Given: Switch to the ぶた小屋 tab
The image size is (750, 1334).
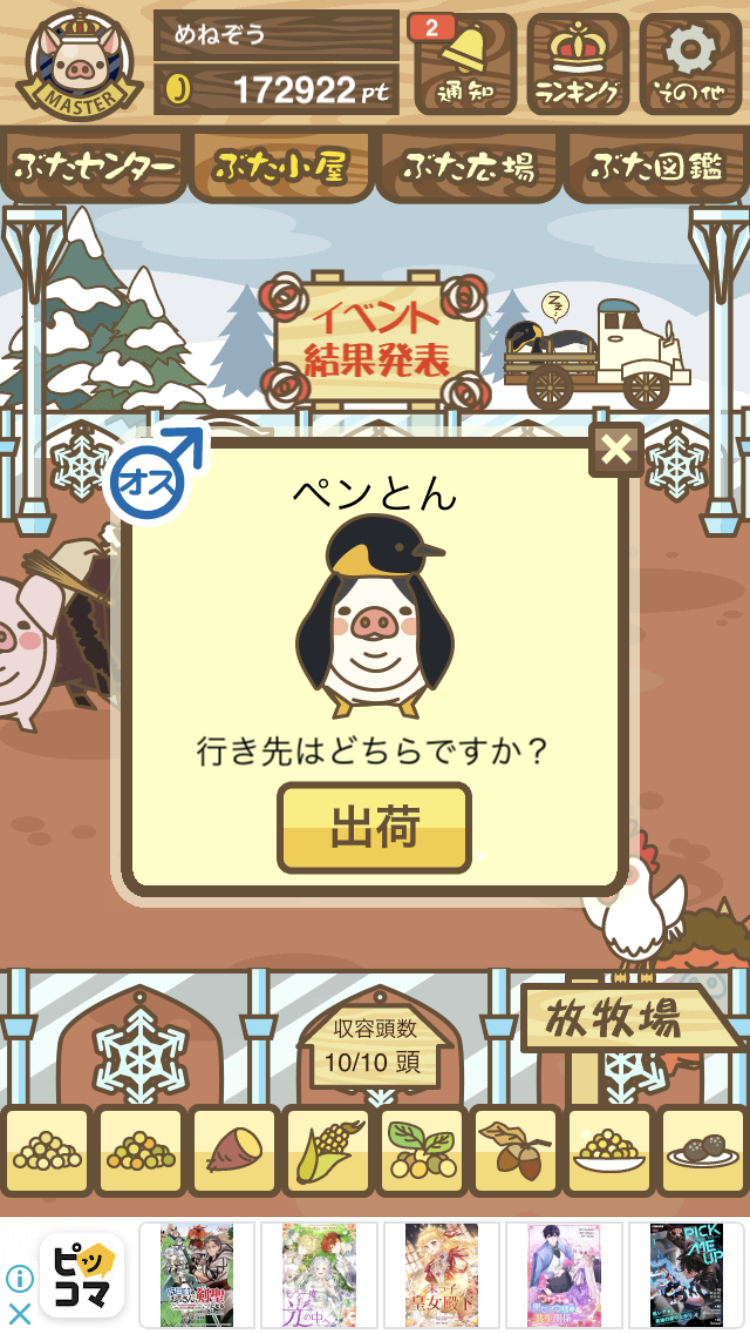Looking at the screenshot, I should 281,167.
